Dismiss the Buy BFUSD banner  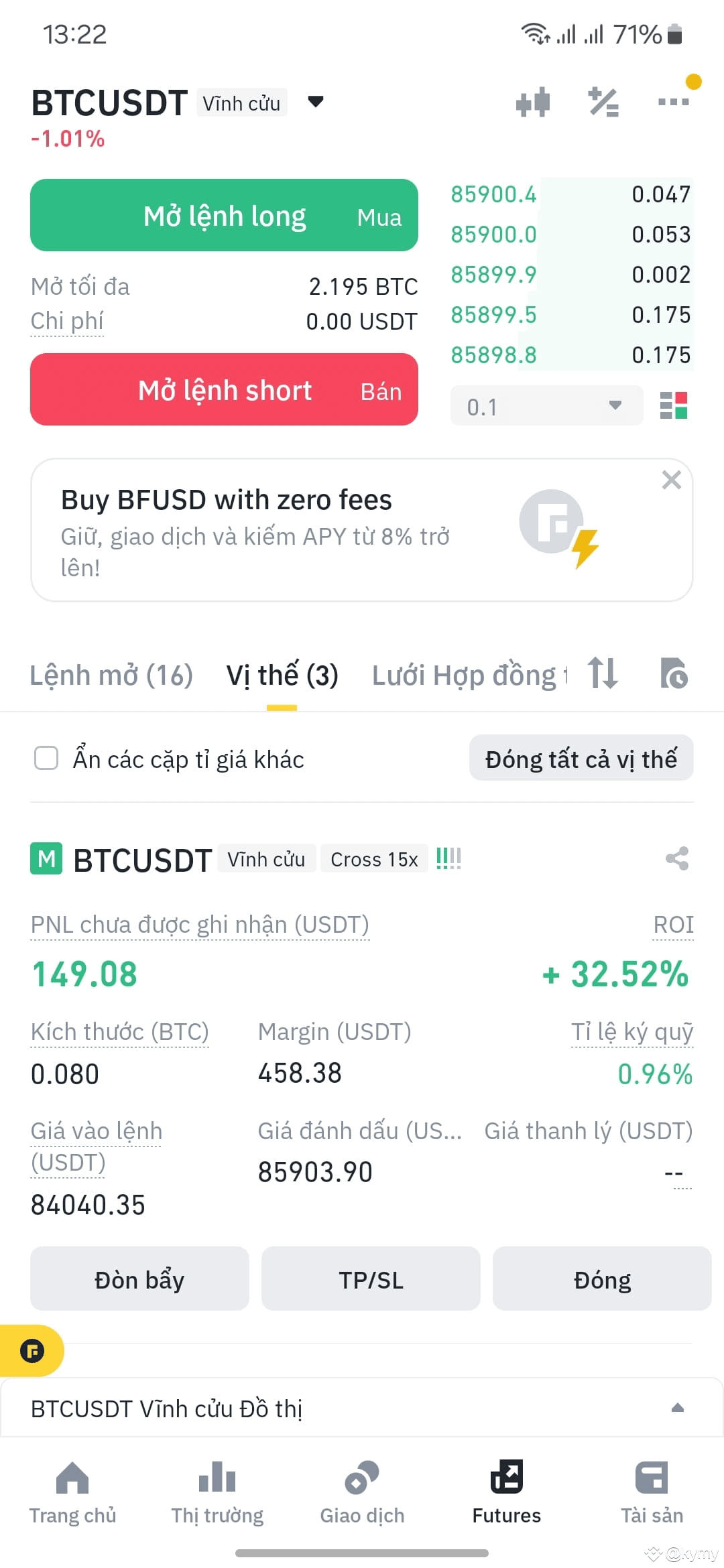tap(671, 480)
